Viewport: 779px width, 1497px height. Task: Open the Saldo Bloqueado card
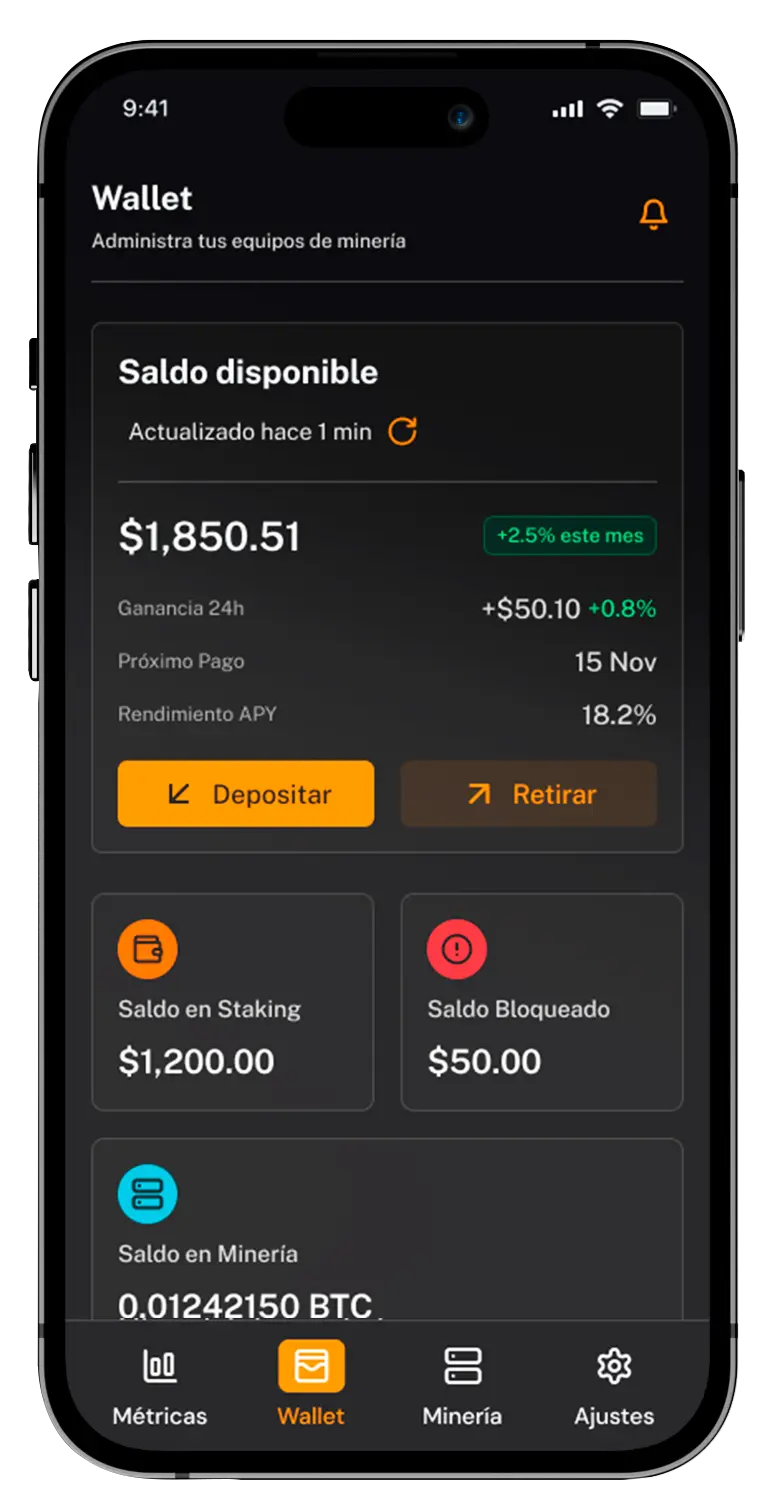point(542,1001)
